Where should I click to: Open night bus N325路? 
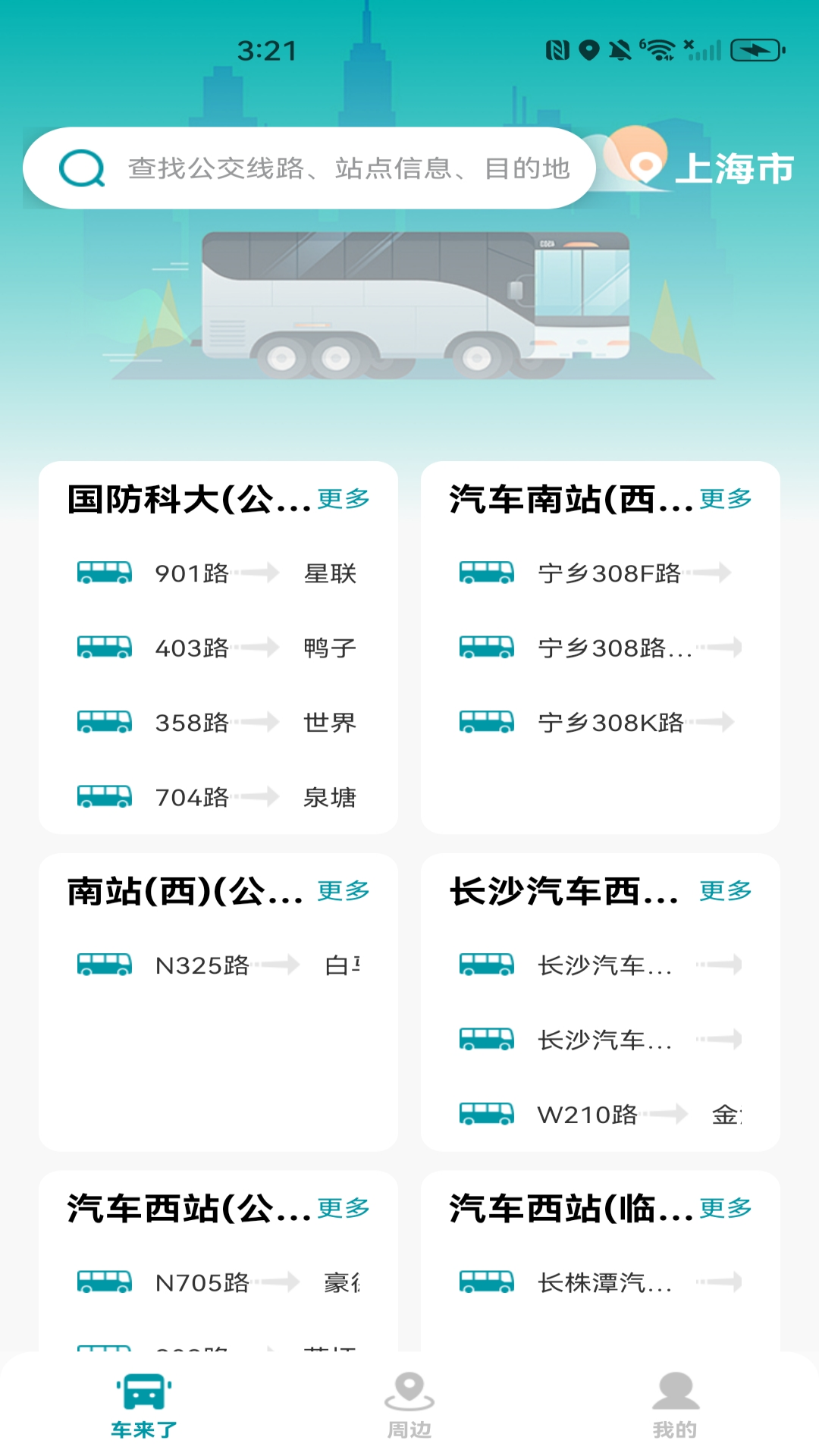218,965
